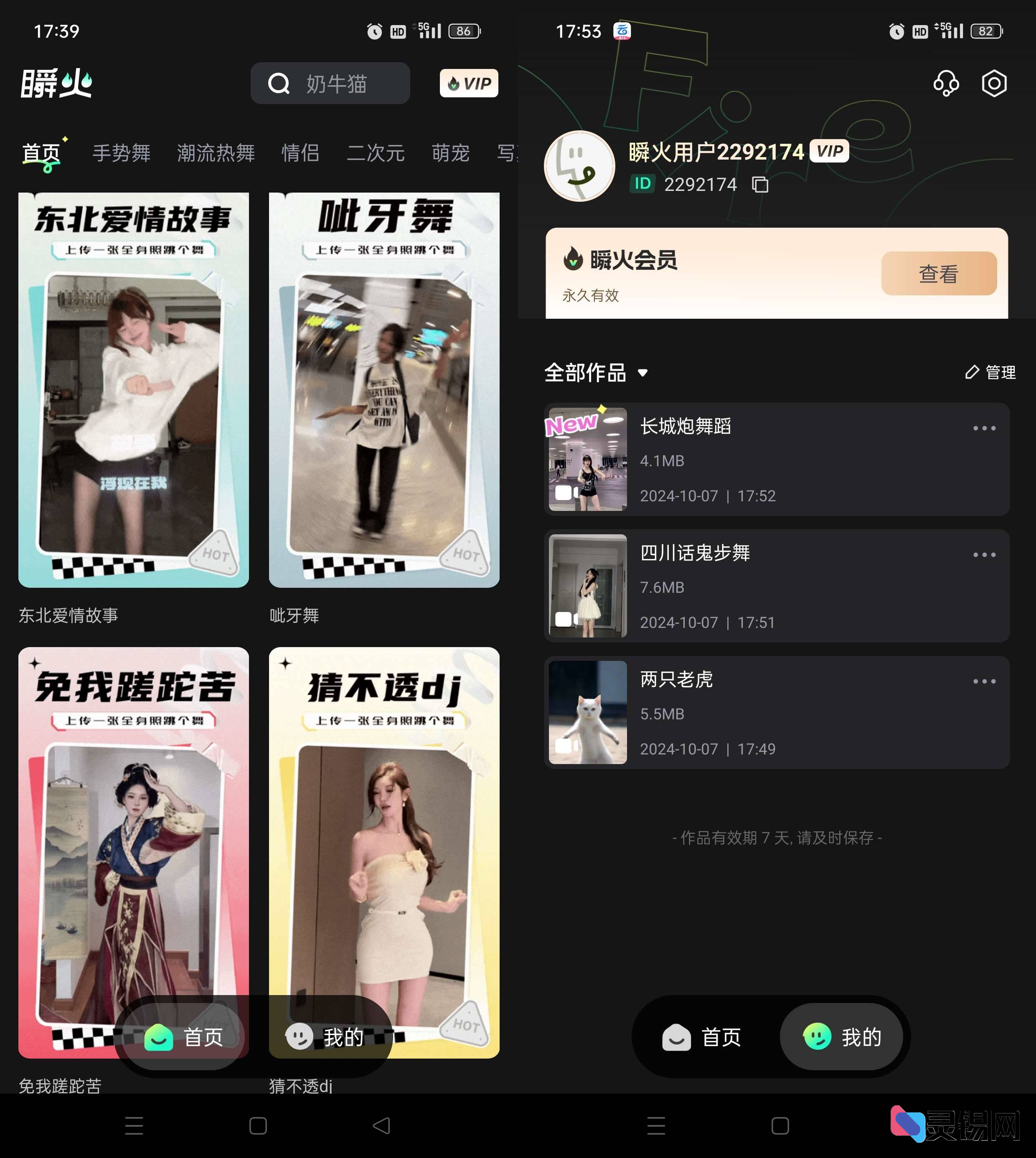
Task: Tap 管理 to manage works
Action: click(x=990, y=372)
